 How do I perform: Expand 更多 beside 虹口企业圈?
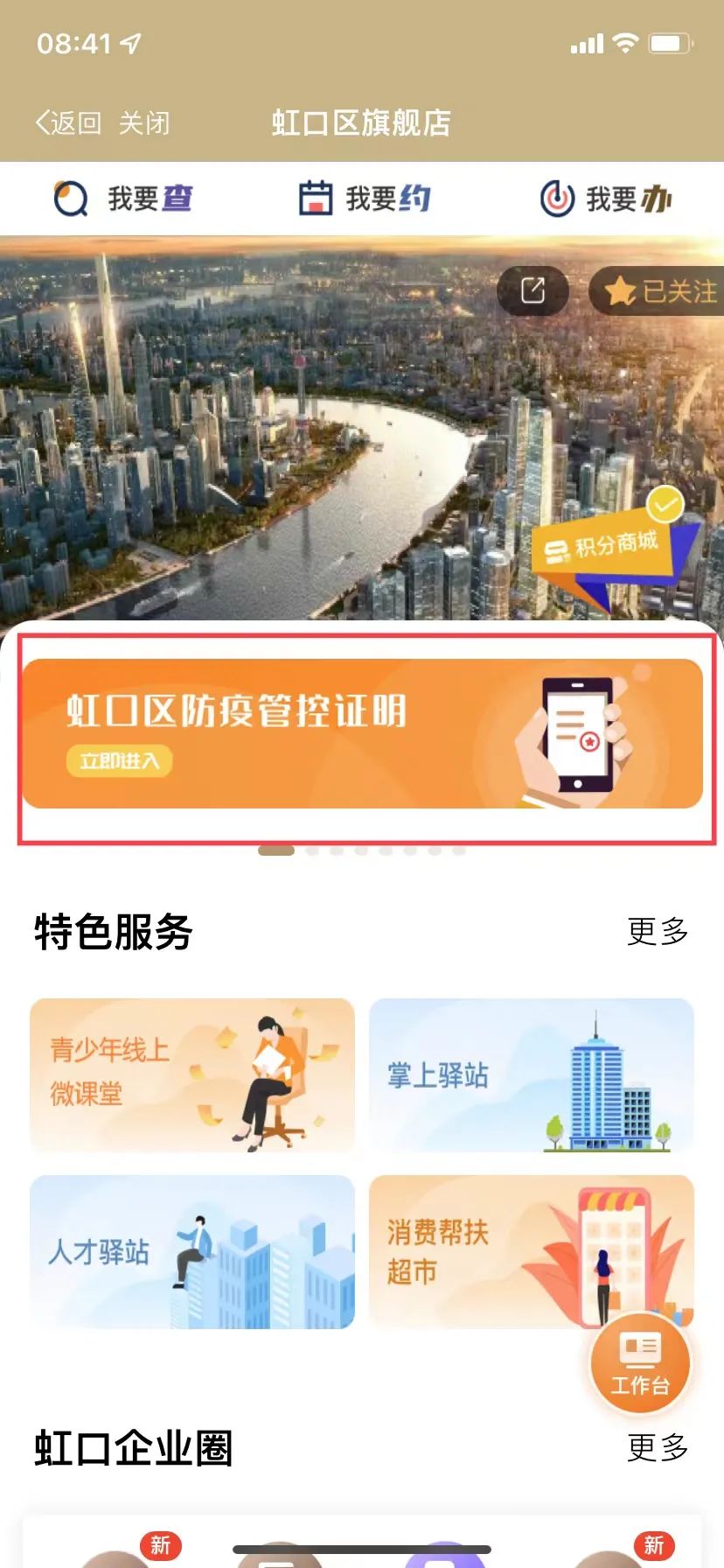pyautogui.click(x=656, y=1448)
